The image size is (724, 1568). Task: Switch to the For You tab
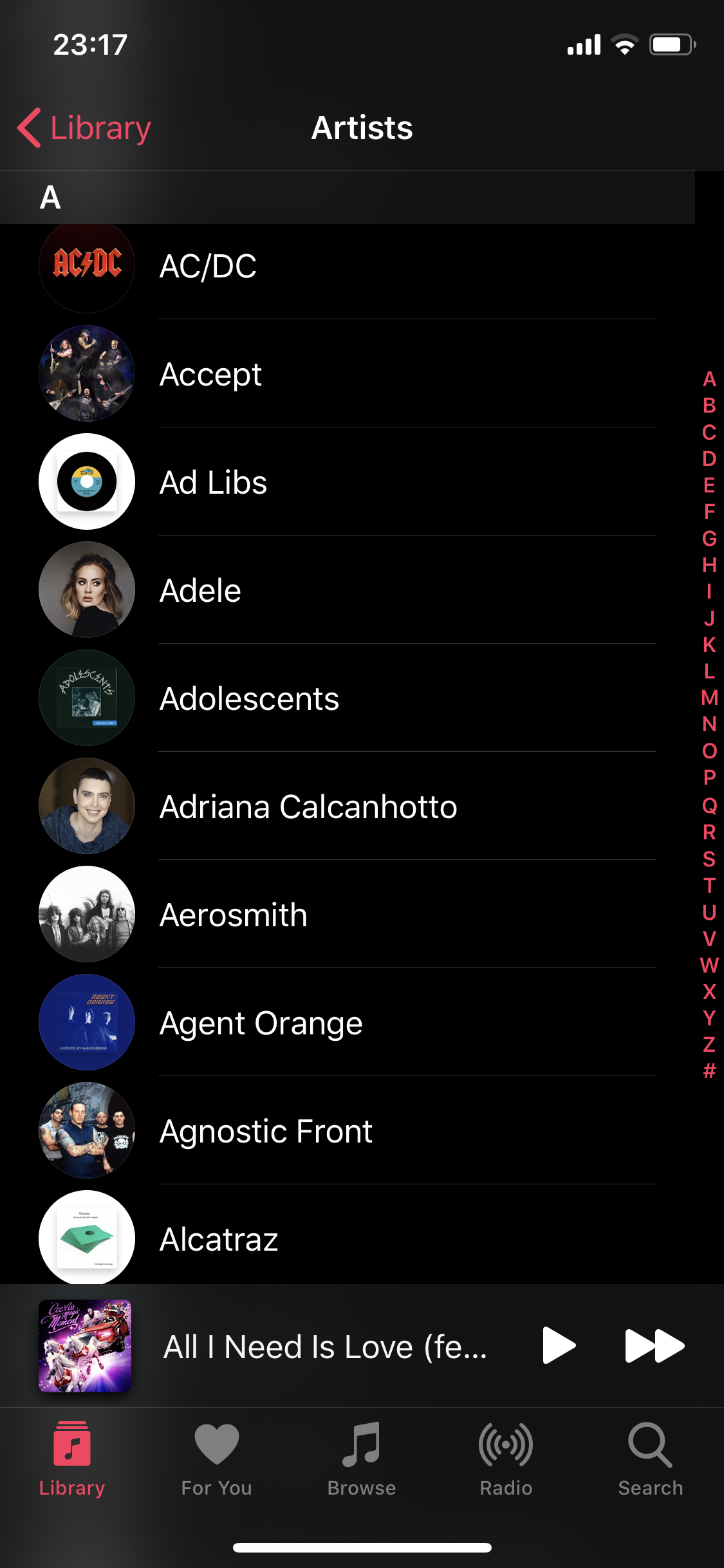coord(216,1459)
